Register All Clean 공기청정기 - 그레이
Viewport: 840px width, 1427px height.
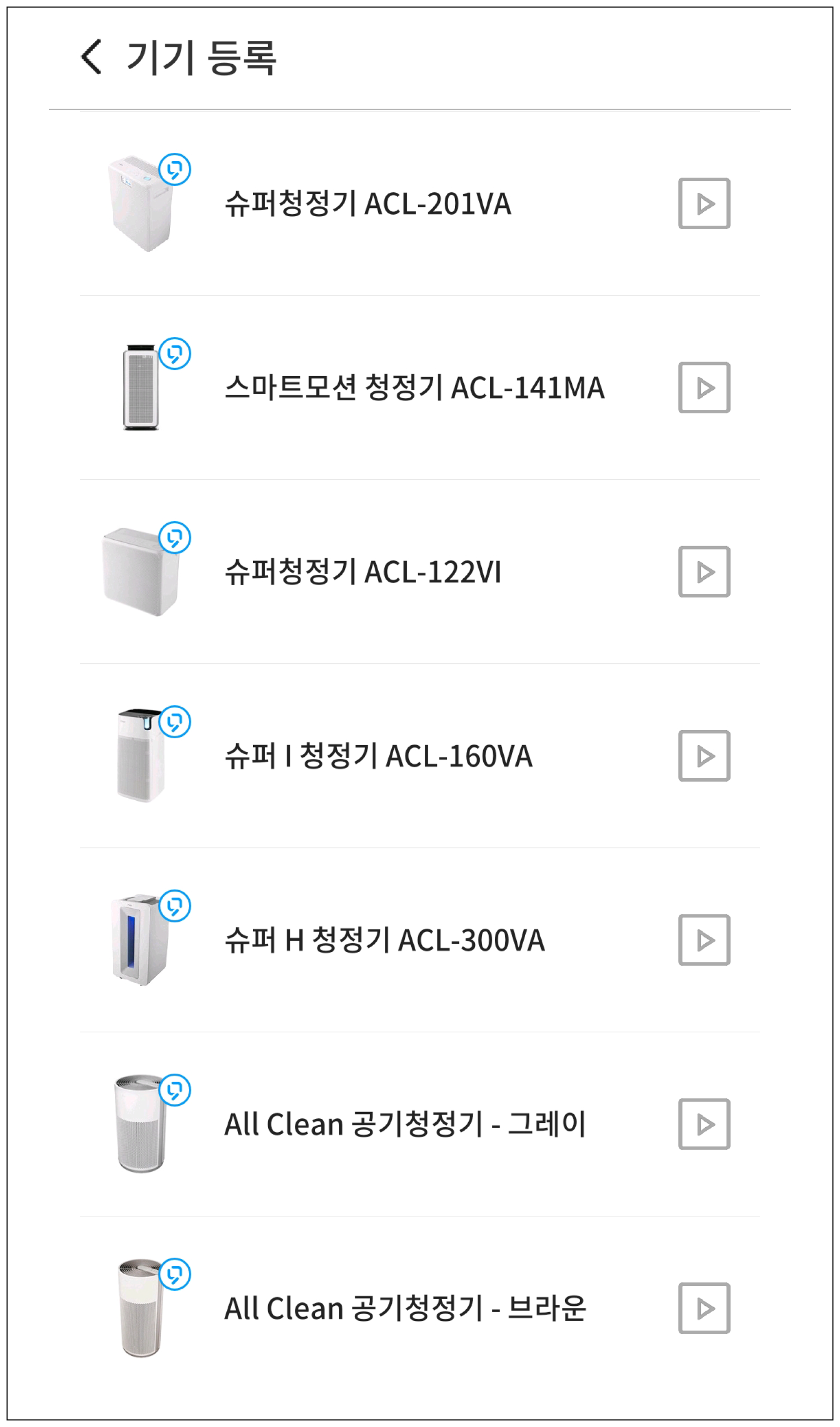pos(420,1124)
